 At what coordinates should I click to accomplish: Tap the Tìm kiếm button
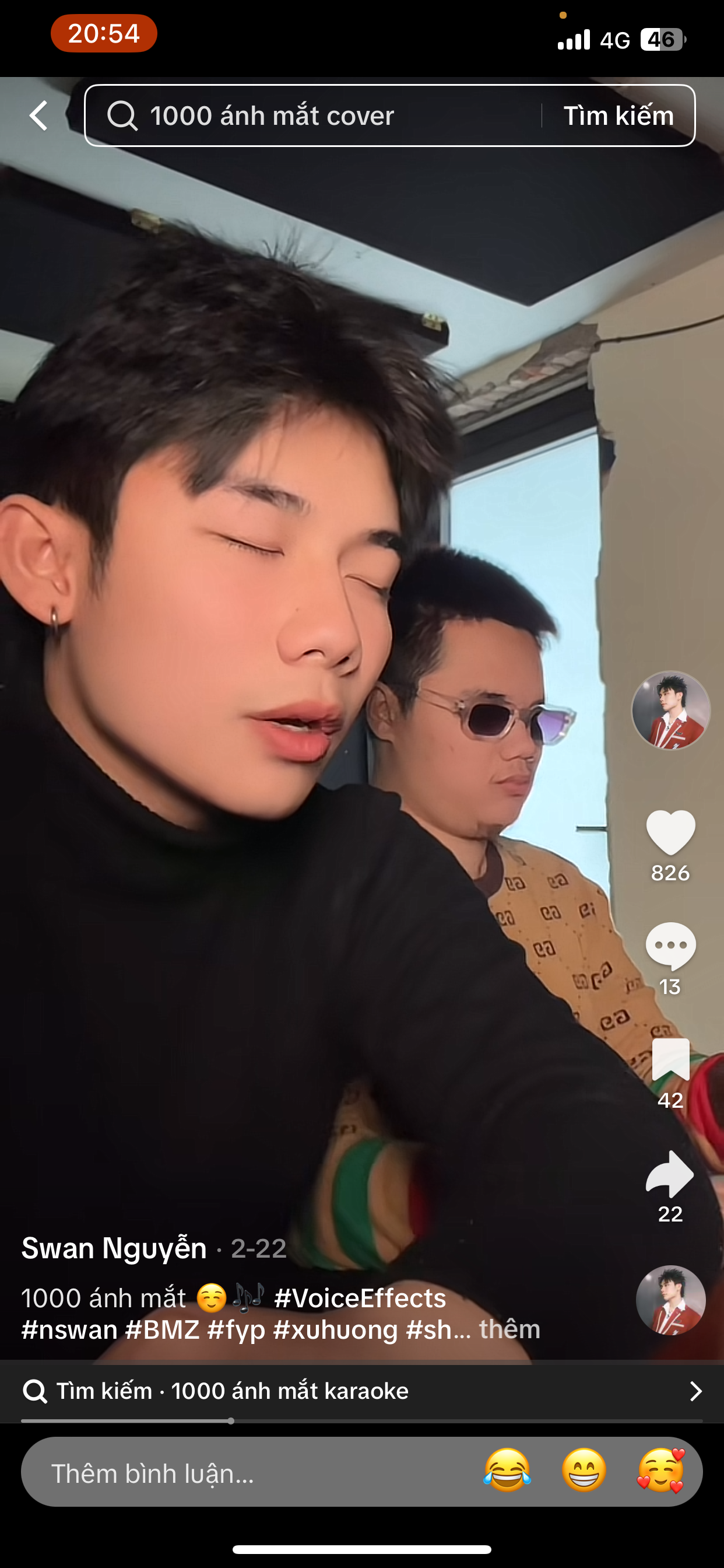[618, 116]
